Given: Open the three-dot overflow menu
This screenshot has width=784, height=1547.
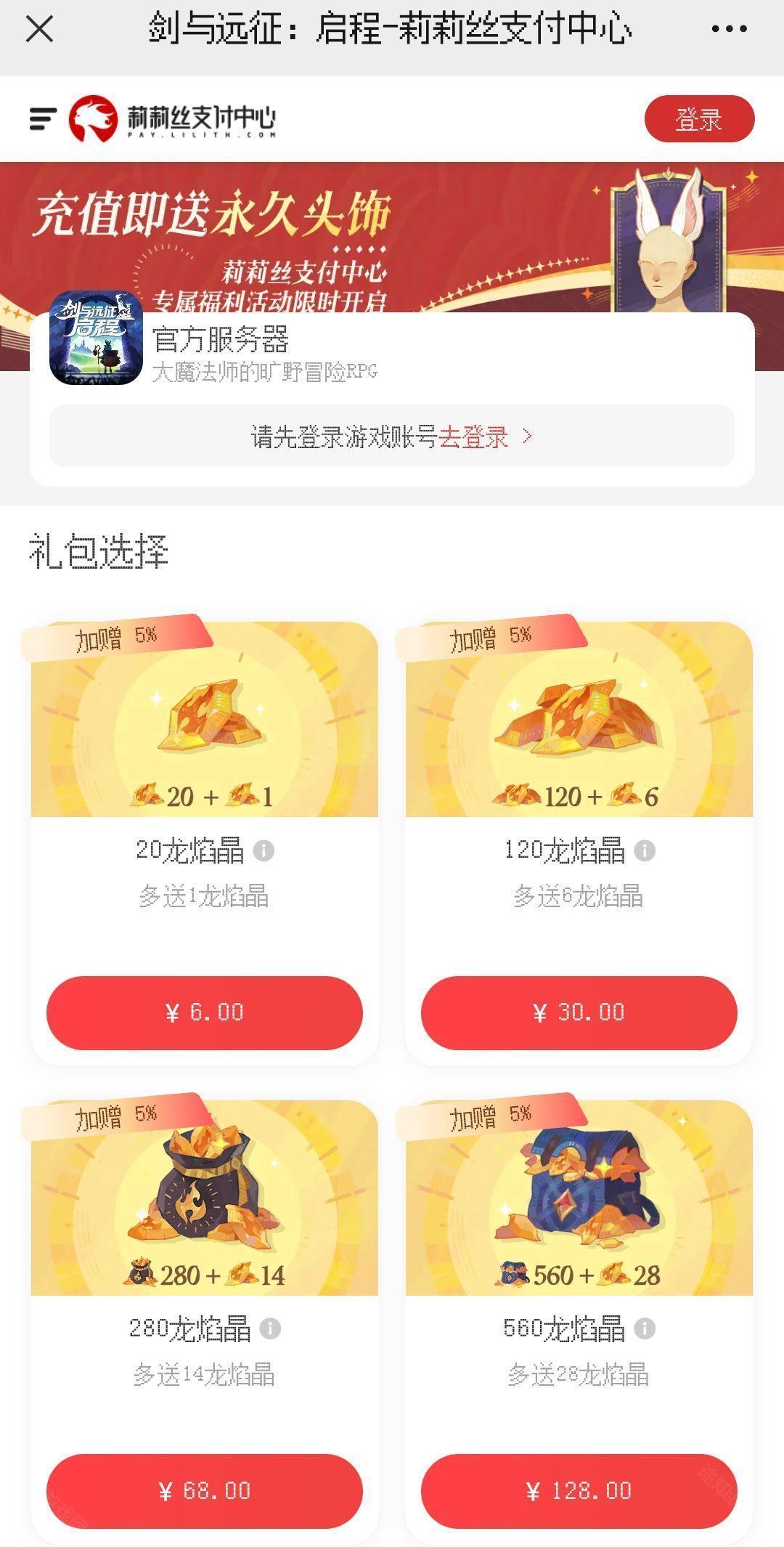Looking at the screenshot, I should pos(729,30).
